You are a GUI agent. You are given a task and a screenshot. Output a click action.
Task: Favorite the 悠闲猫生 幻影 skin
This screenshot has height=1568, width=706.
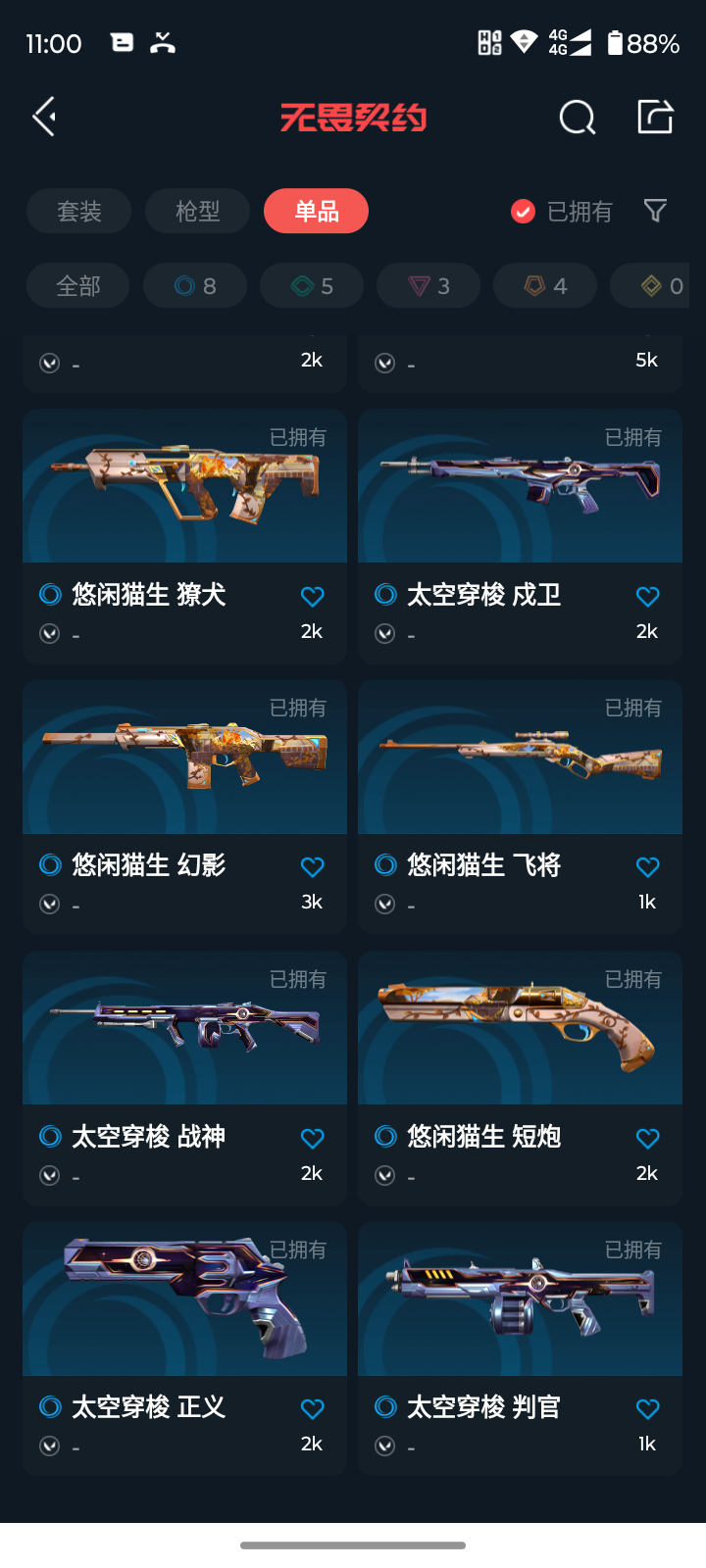pos(312,867)
